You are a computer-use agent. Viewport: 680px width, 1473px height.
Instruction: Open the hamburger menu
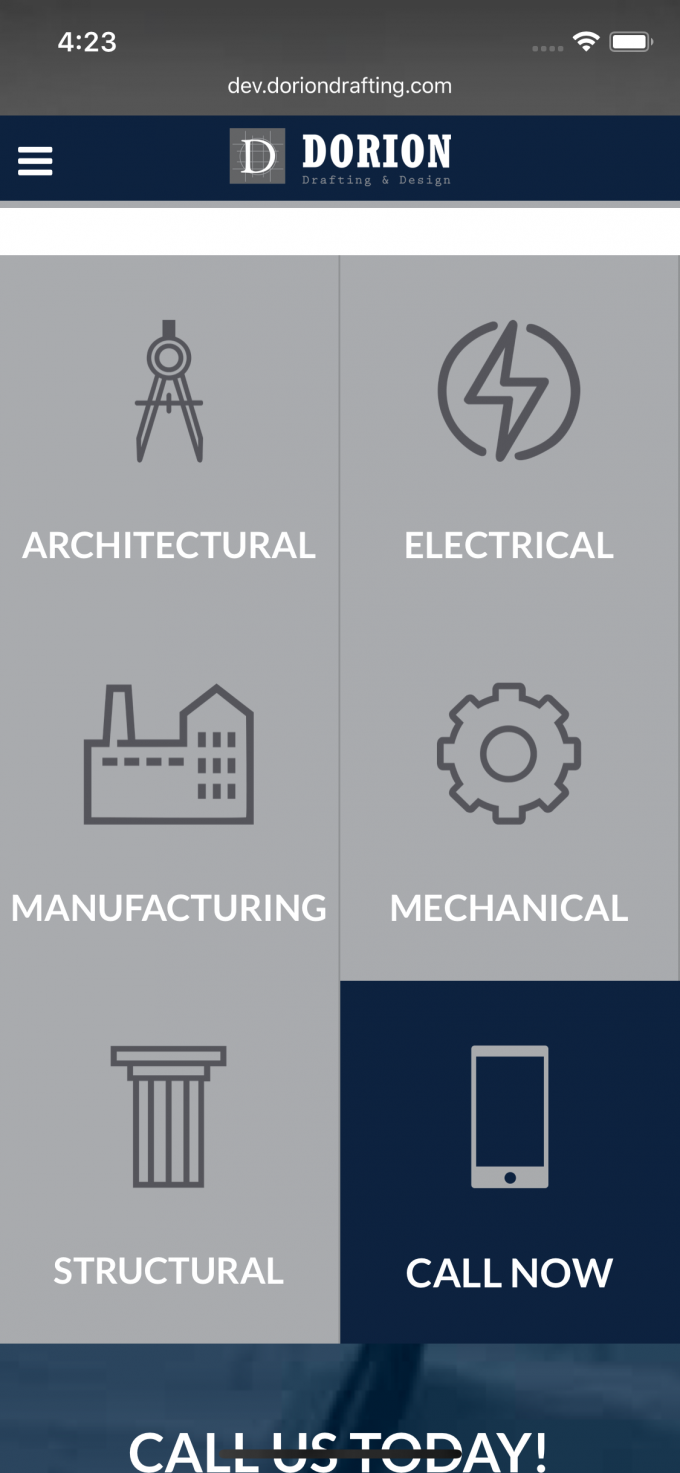pyautogui.click(x=35, y=160)
